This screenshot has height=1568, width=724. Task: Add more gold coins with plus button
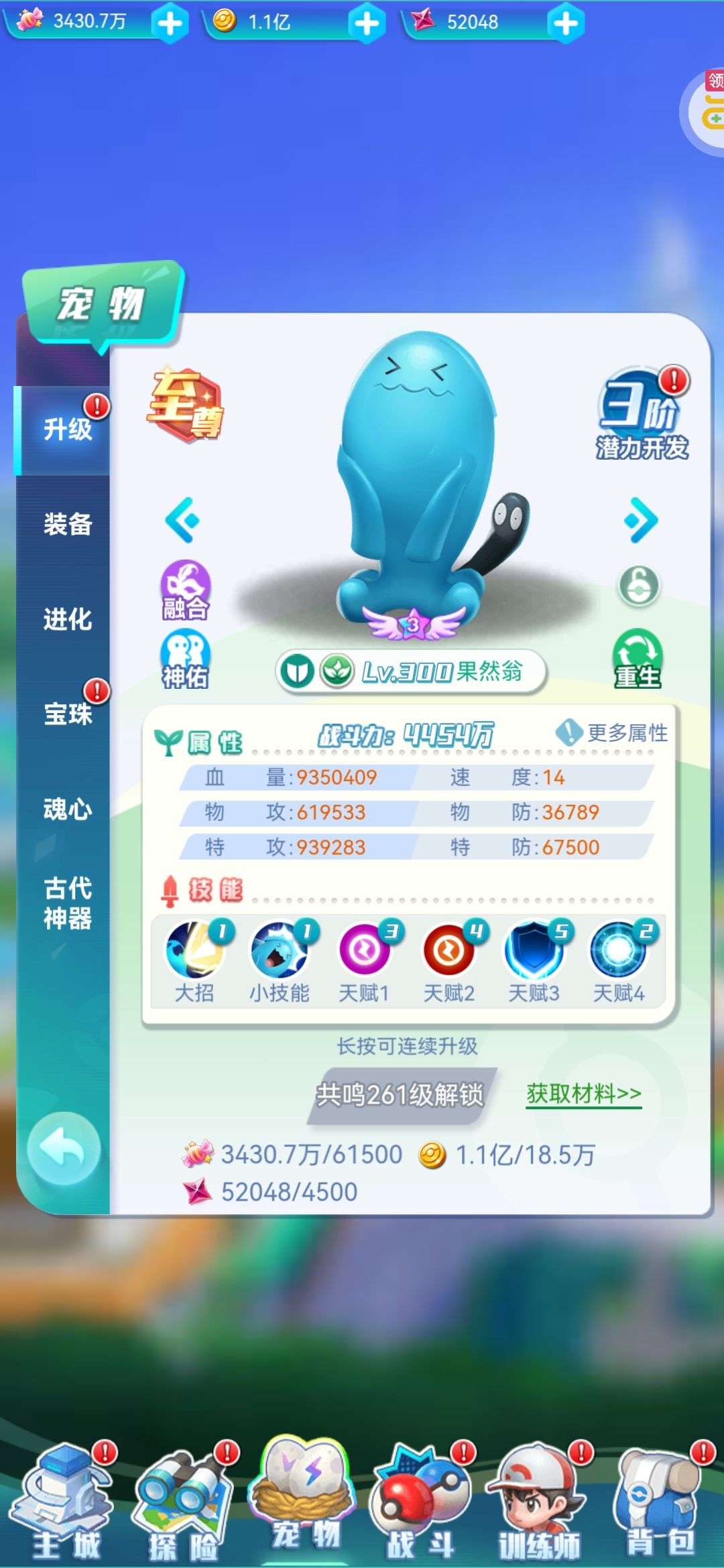(366, 23)
